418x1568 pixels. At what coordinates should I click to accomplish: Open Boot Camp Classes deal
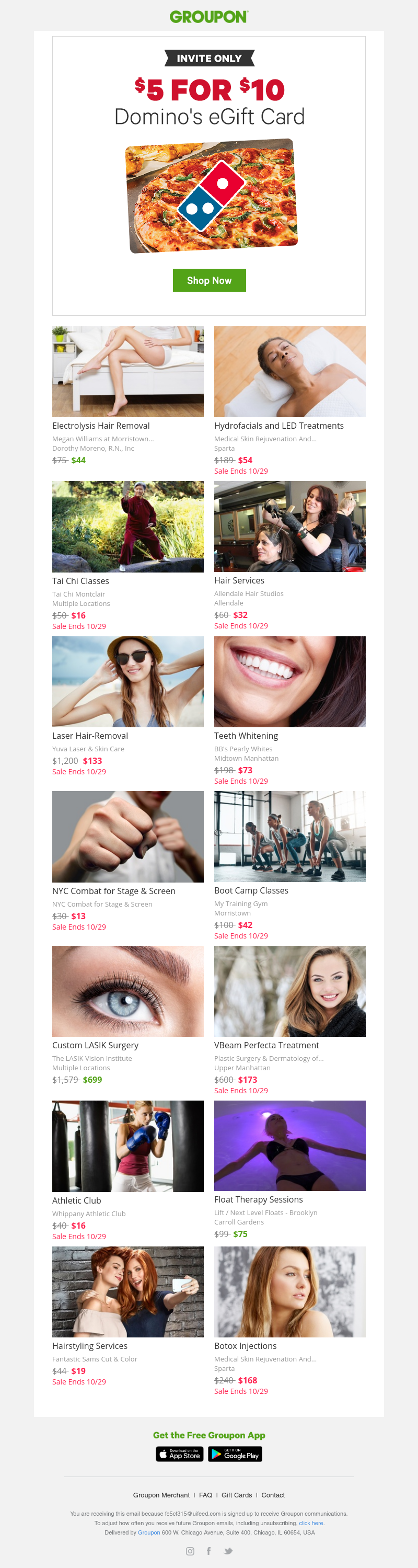tap(251, 890)
